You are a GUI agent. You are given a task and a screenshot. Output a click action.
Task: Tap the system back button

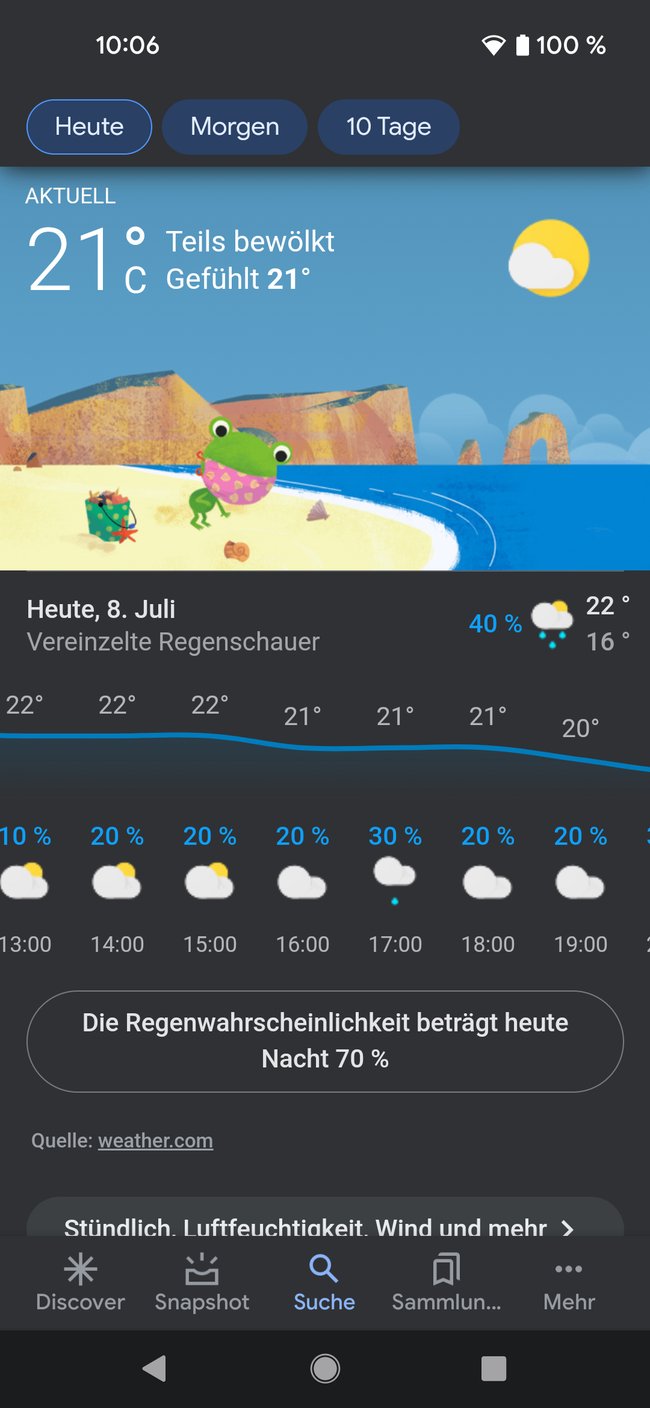[154, 1368]
